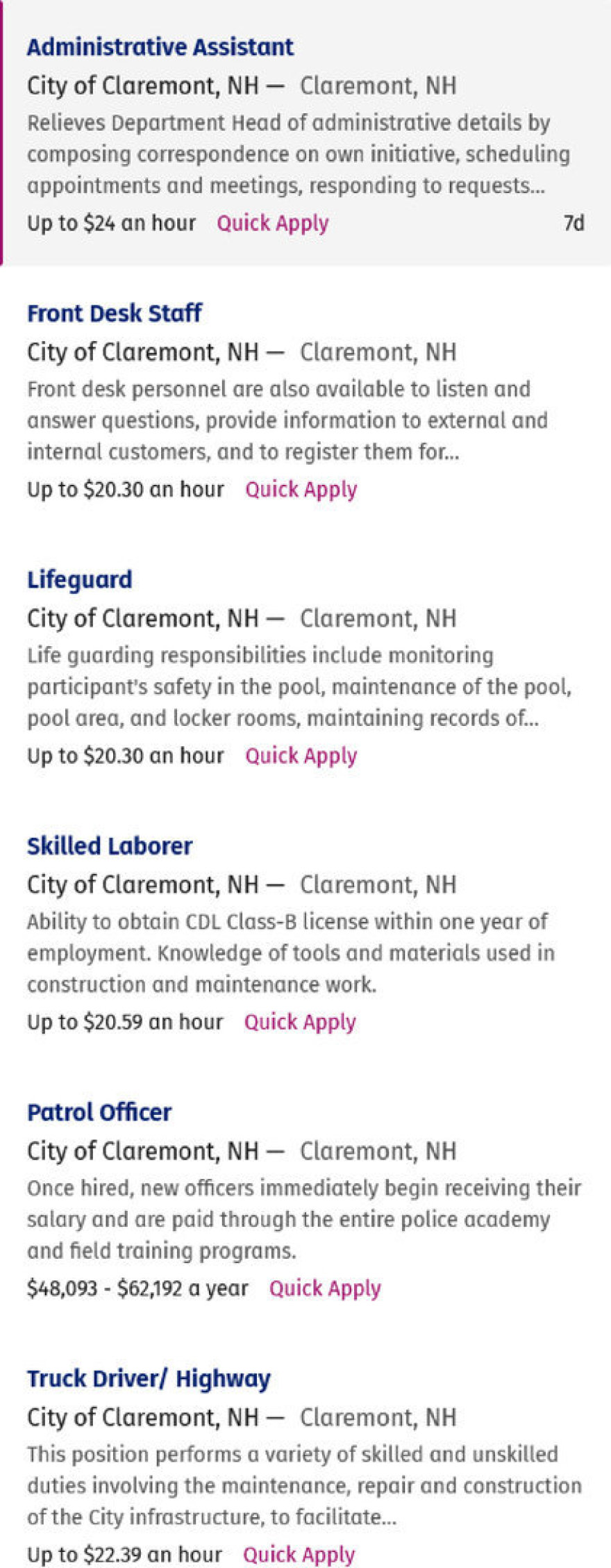Open the Front Desk Staff job listing
The height and width of the screenshot is (1568, 611).
pyautogui.click(x=115, y=313)
